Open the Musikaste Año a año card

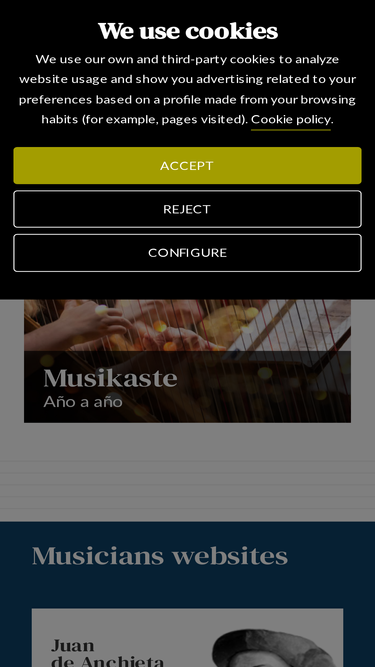coord(187,361)
